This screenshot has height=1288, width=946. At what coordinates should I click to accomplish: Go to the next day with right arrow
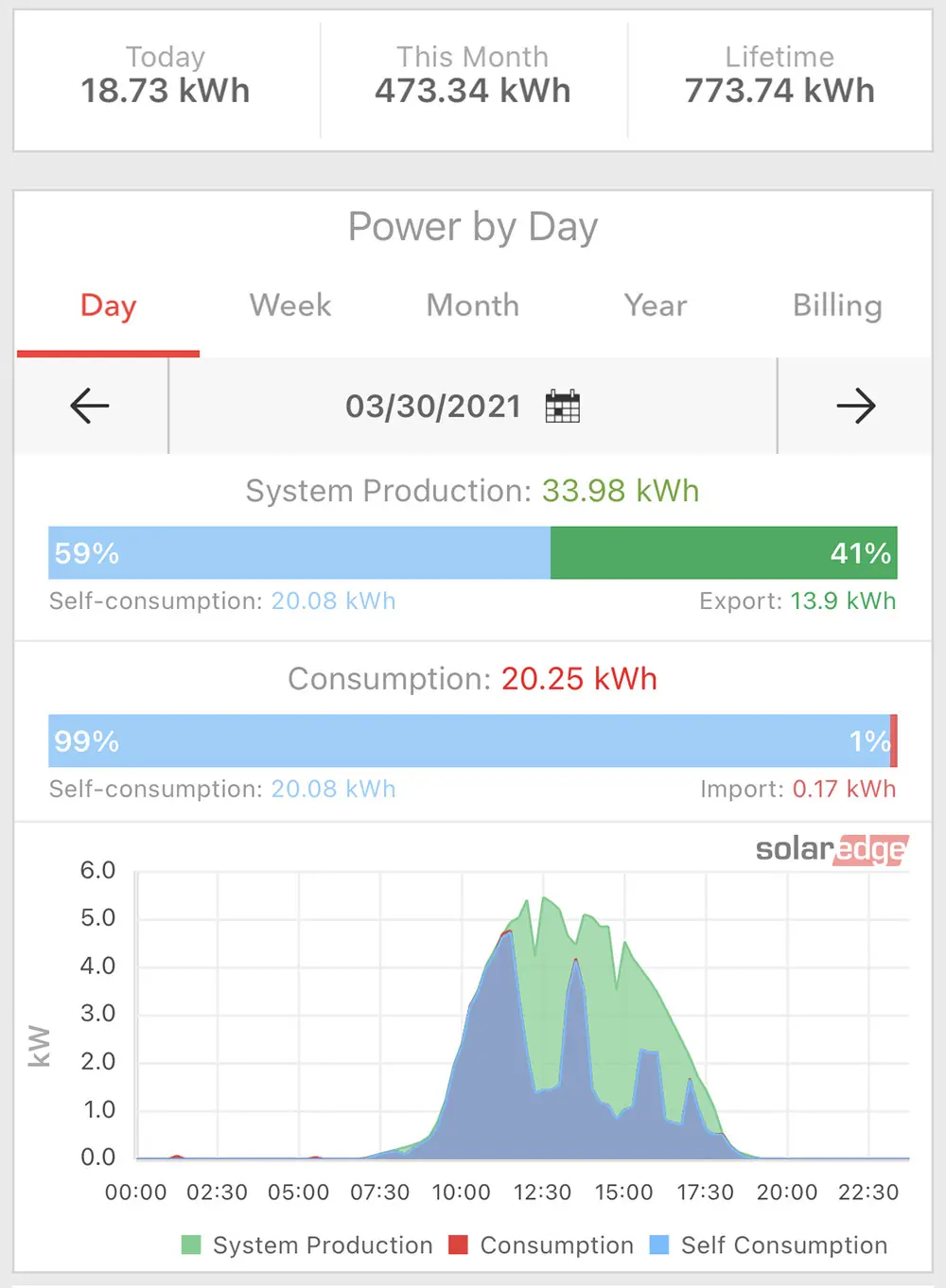855,407
